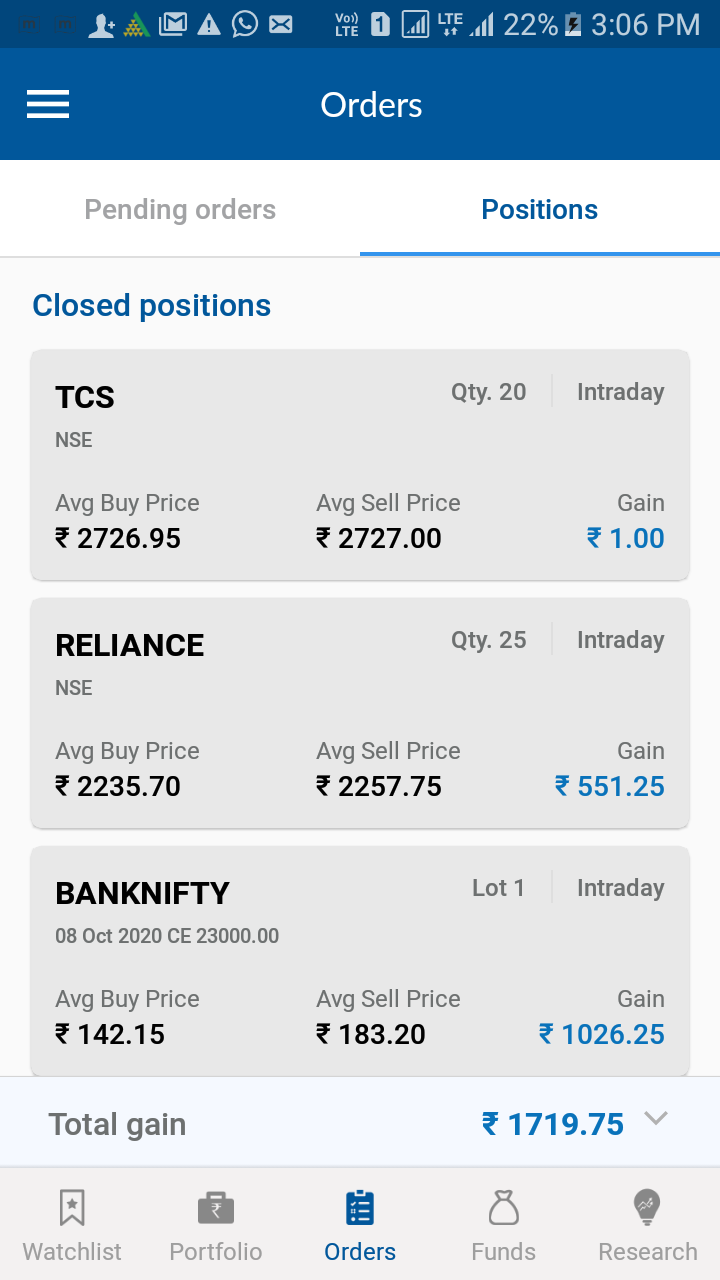Open the BANKNIFTY closed position card
The image size is (720, 1280).
pos(360,961)
